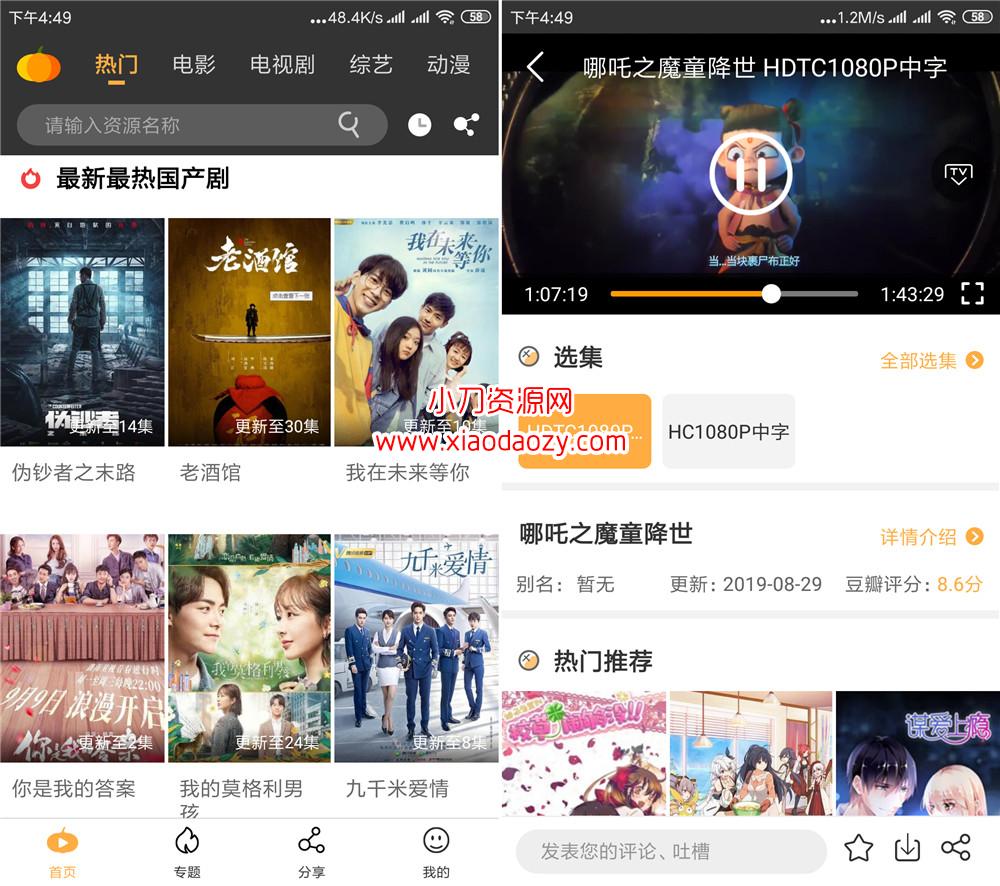The image size is (1000, 886).
Task: Switch to the 动漫 tab
Action: coord(448,65)
